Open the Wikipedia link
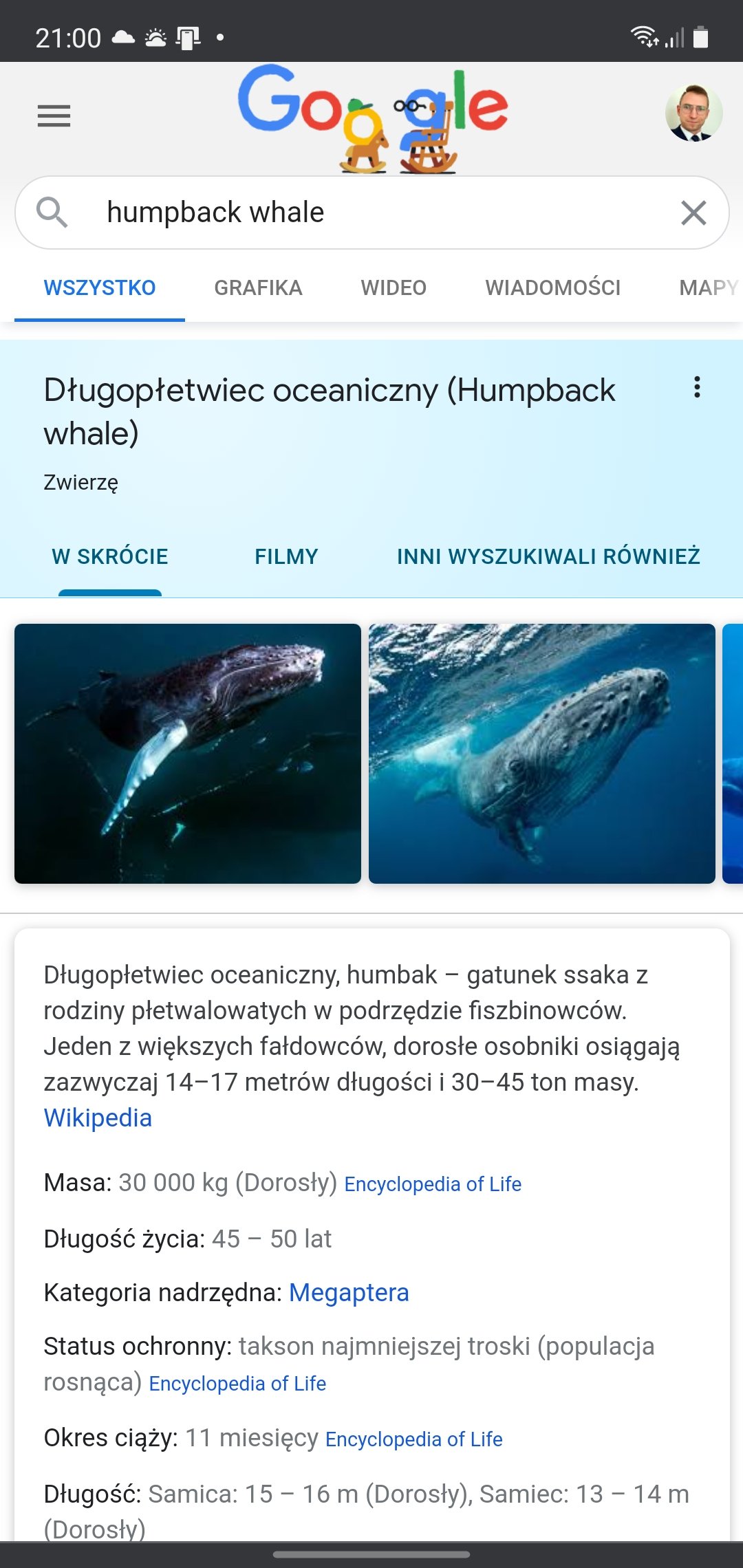This screenshot has height=1568, width=743. tap(98, 1118)
